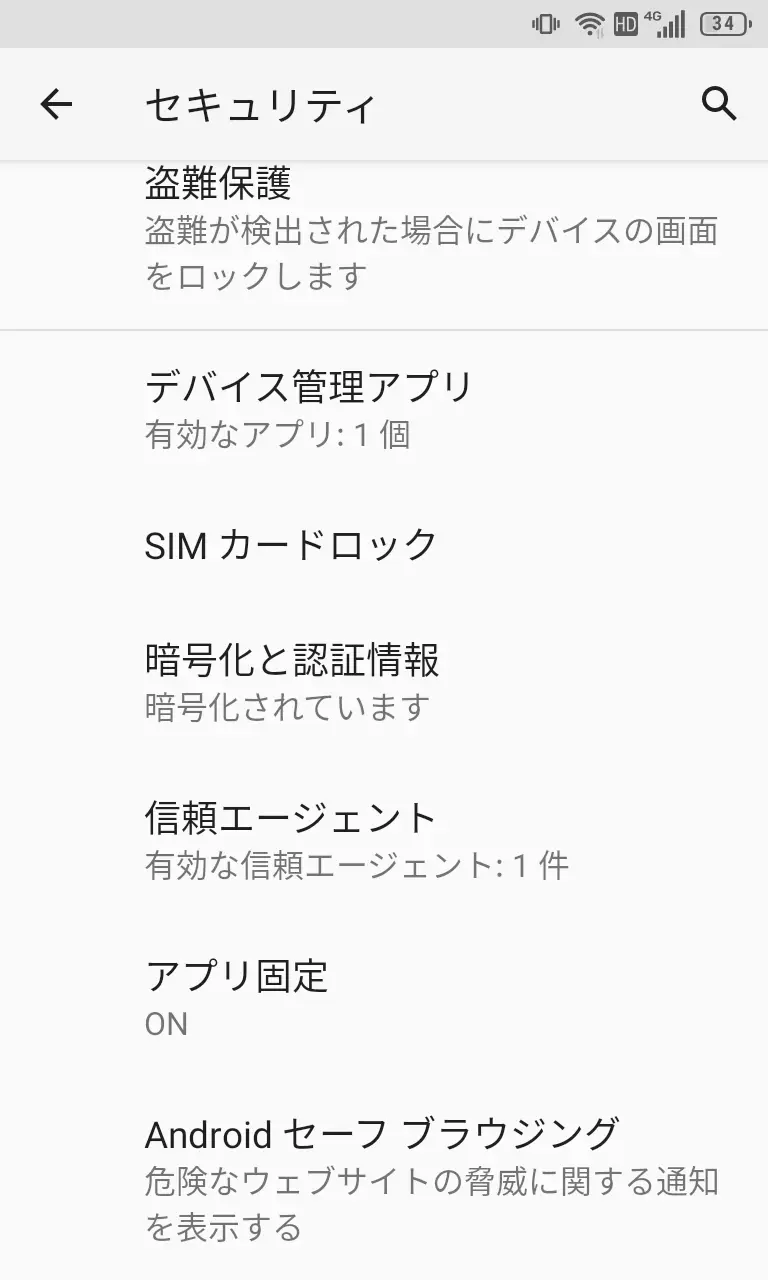Open デバイス管理アプリ
768x1280 pixels.
[384, 408]
